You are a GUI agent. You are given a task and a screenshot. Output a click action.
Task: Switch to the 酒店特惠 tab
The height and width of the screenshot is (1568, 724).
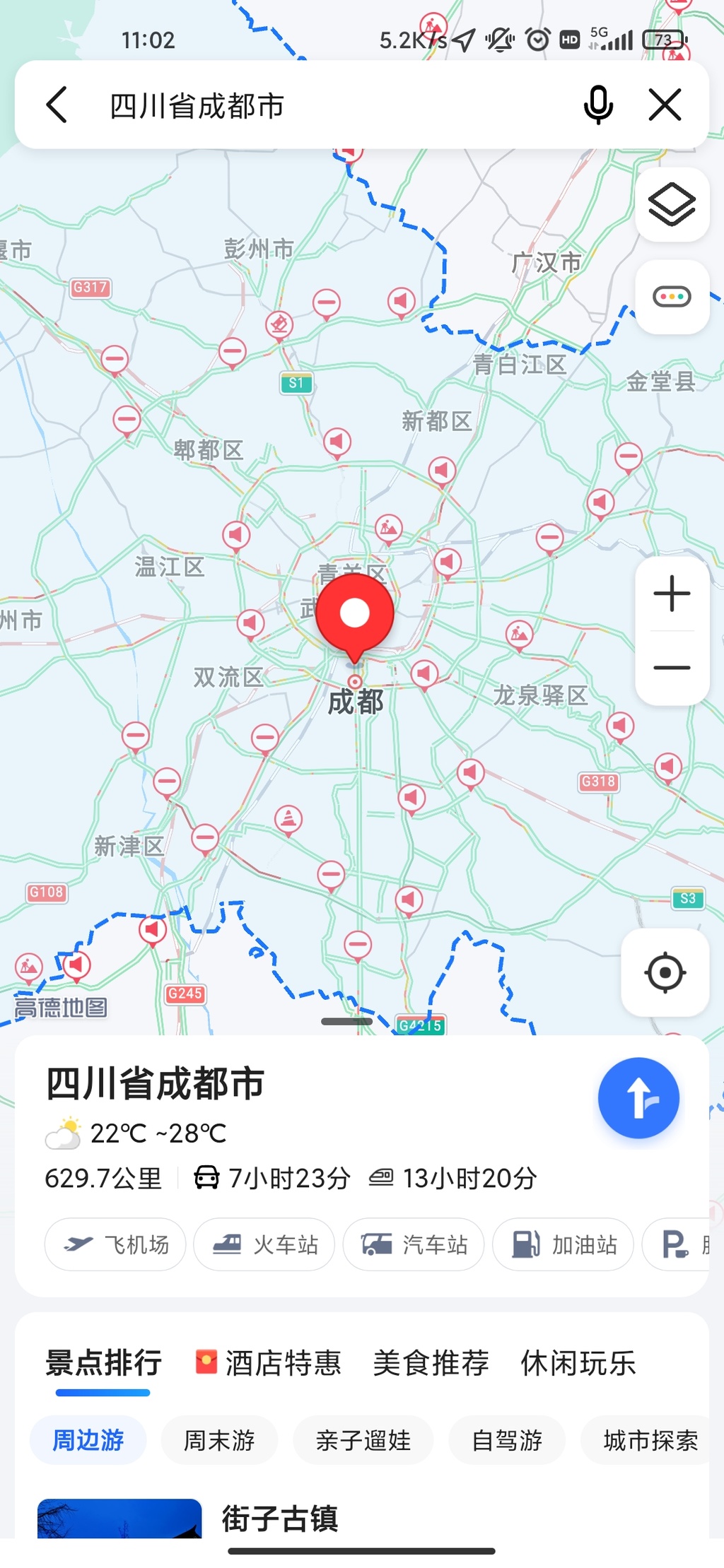tap(269, 1363)
